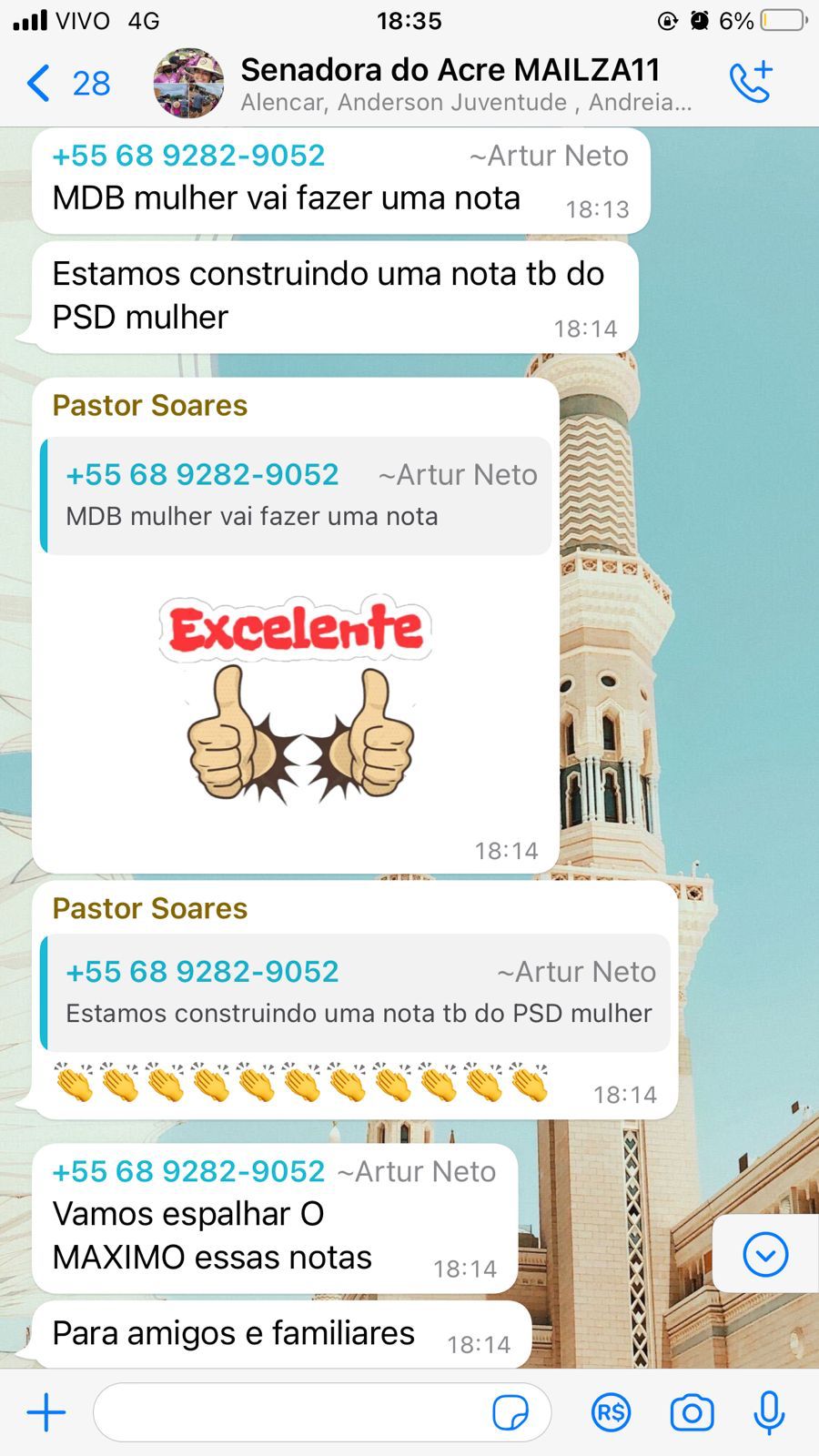Open the attachments plus menu
819x1456 pixels.
(46, 1412)
